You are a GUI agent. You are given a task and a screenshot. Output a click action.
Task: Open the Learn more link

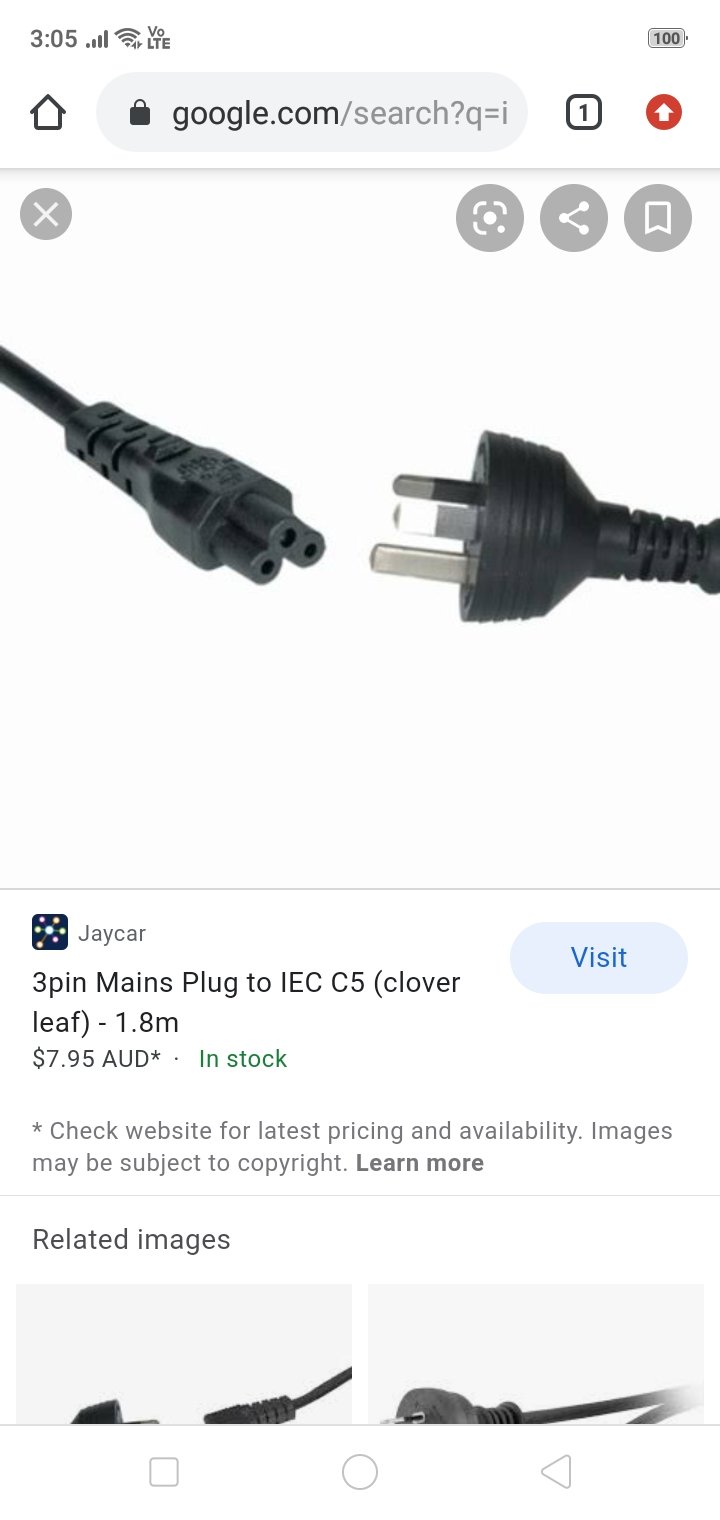(420, 1163)
